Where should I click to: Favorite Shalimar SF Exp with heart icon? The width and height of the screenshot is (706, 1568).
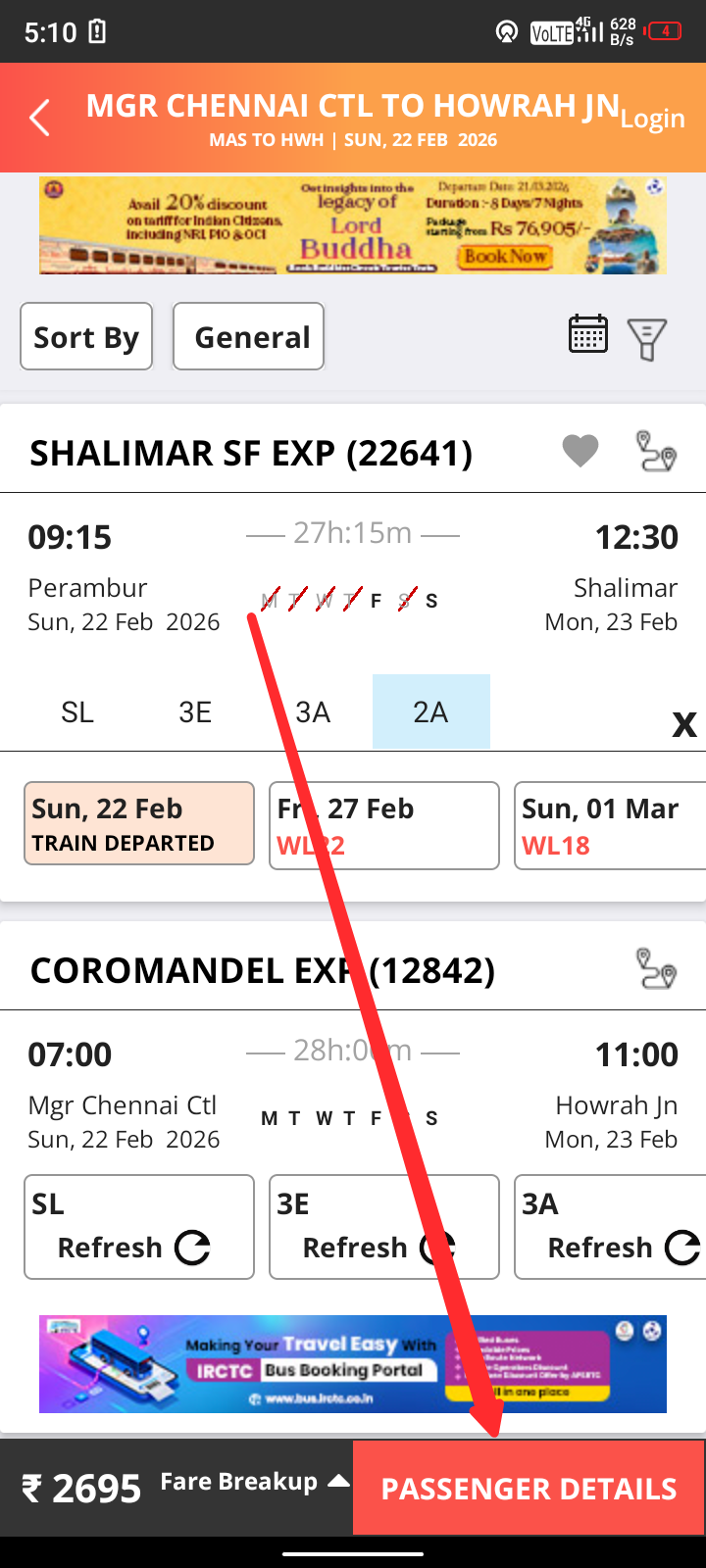(x=580, y=452)
